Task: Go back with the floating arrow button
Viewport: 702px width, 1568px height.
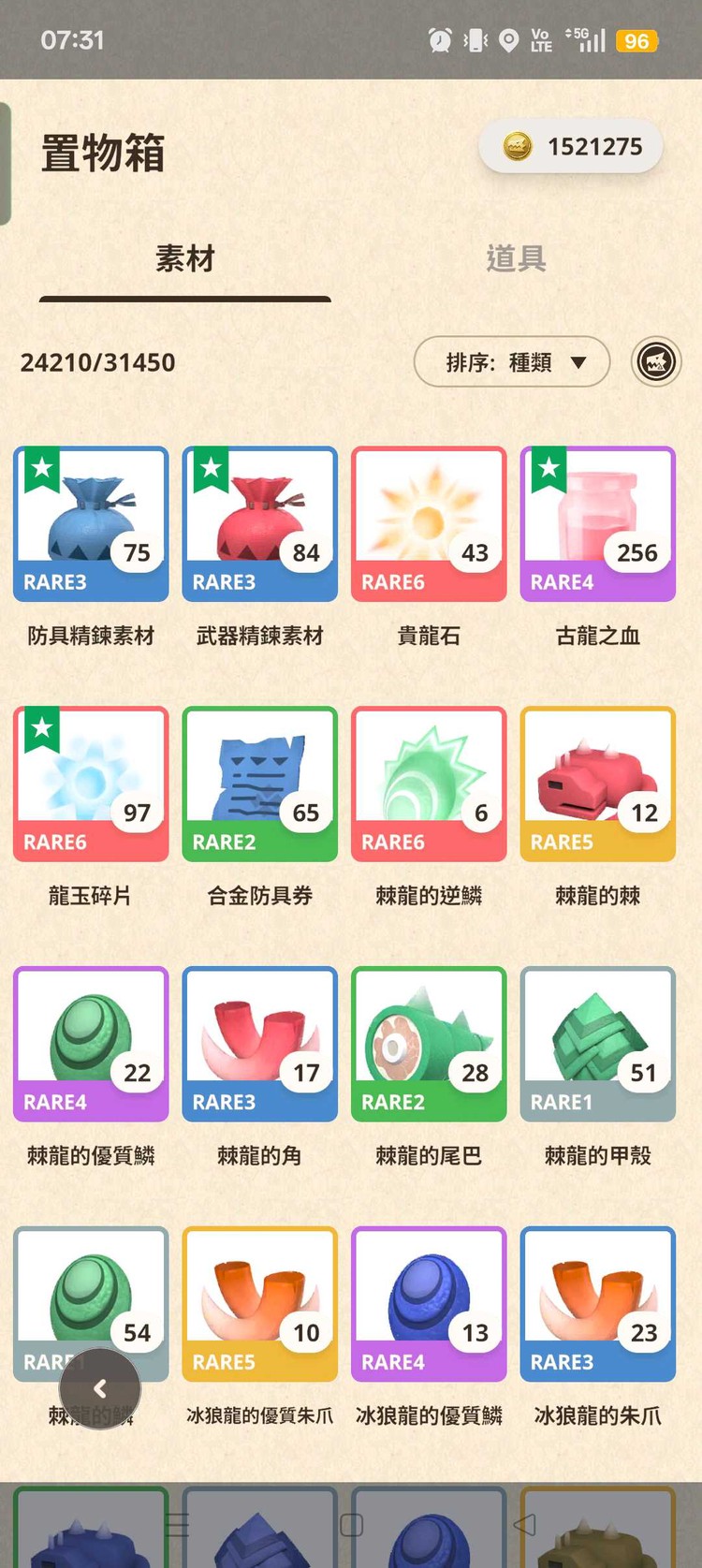Action: [100, 1389]
